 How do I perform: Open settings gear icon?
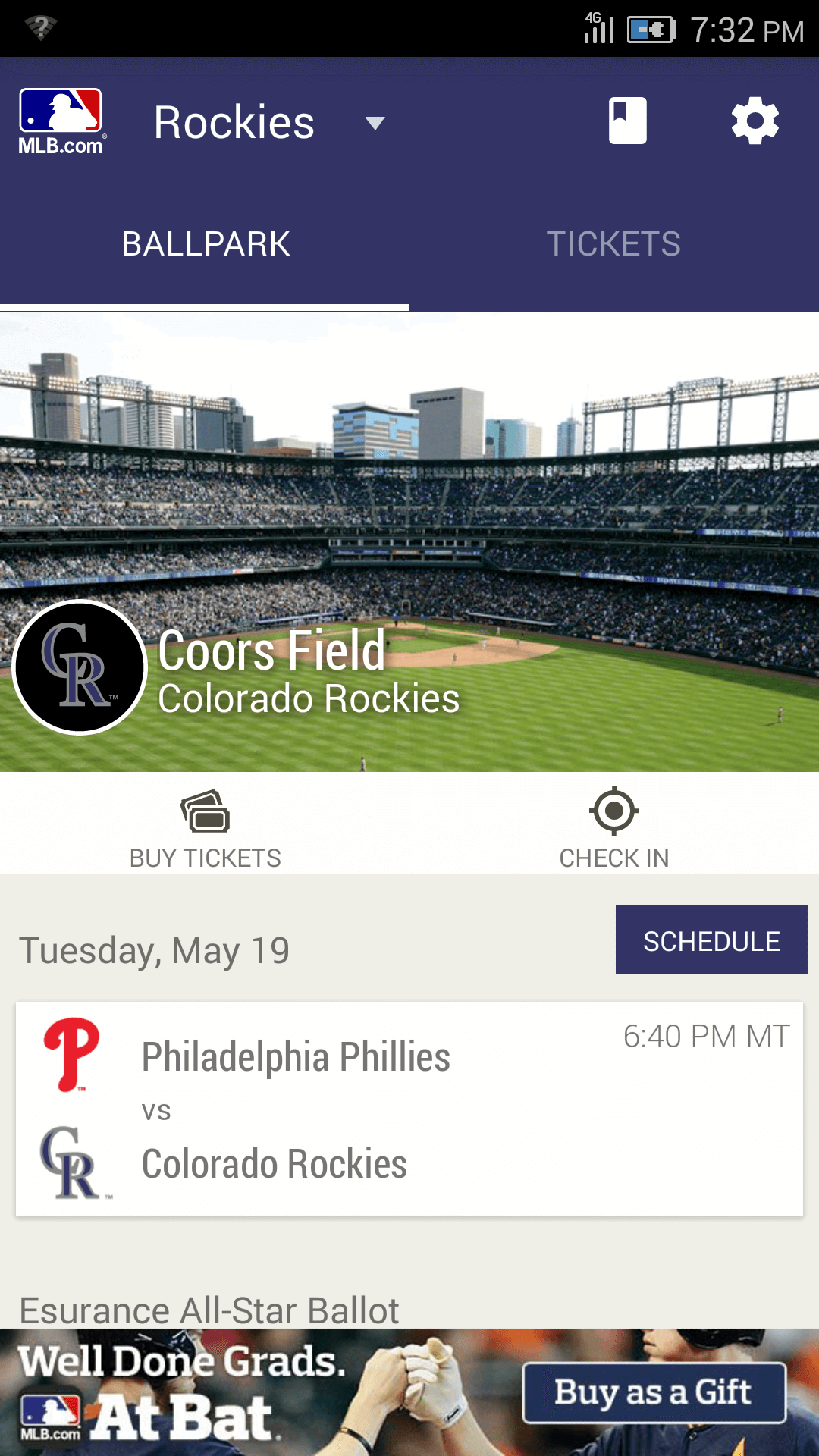pos(755,121)
